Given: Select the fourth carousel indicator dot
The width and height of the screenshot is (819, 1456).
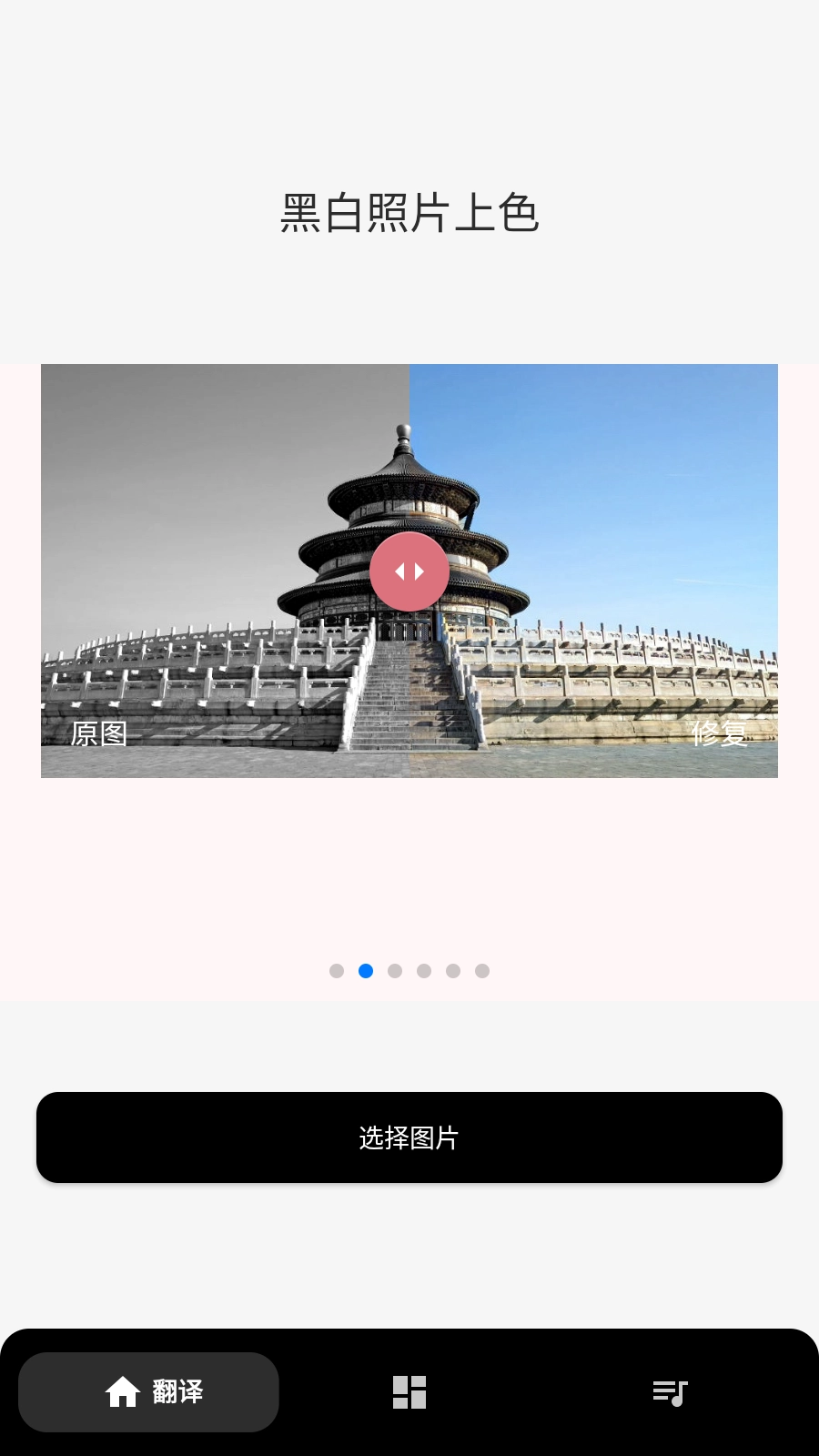Looking at the screenshot, I should pyautogui.click(x=424, y=971).
